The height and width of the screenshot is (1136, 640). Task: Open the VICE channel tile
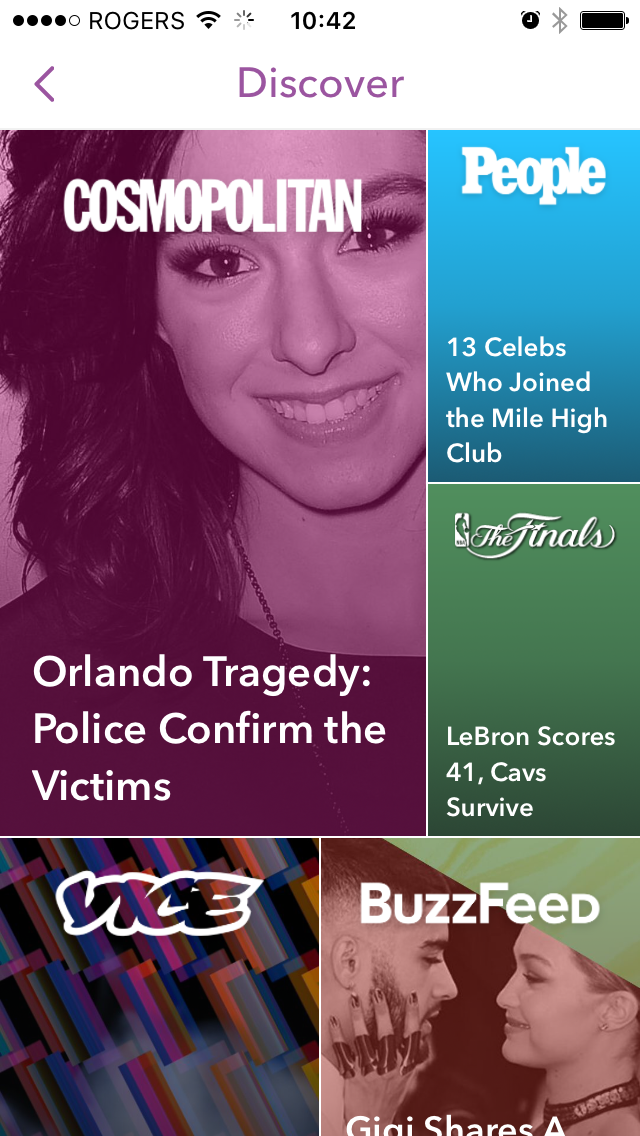(x=159, y=987)
